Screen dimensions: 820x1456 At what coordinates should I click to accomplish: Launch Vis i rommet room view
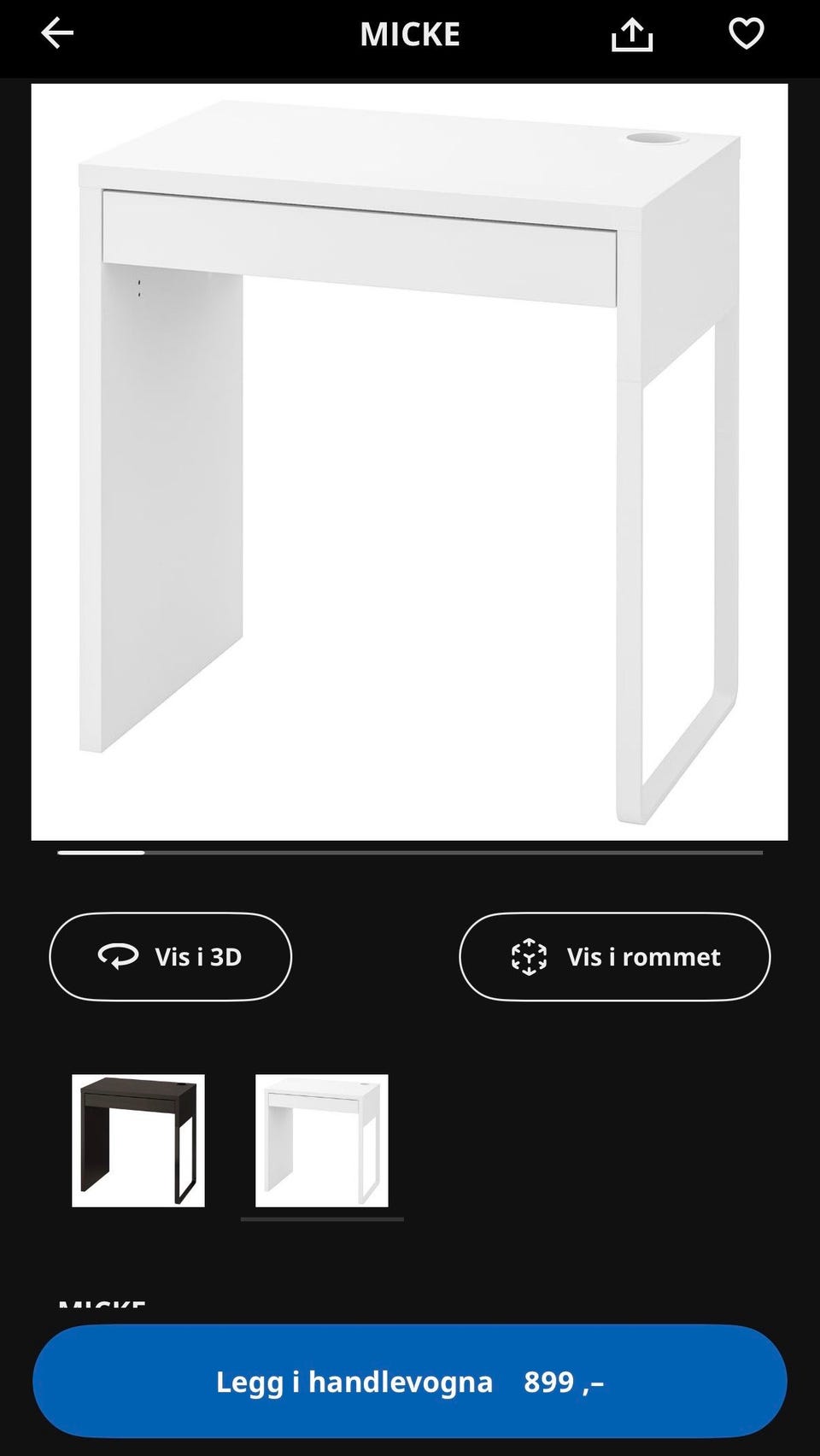click(614, 957)
